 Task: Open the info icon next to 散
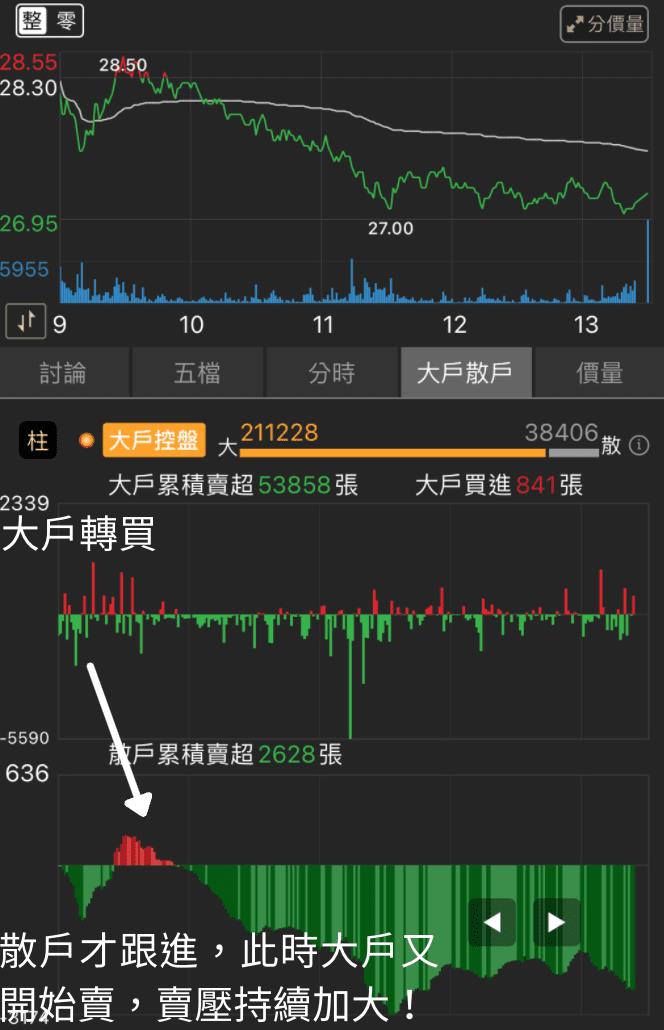(640, 445)
